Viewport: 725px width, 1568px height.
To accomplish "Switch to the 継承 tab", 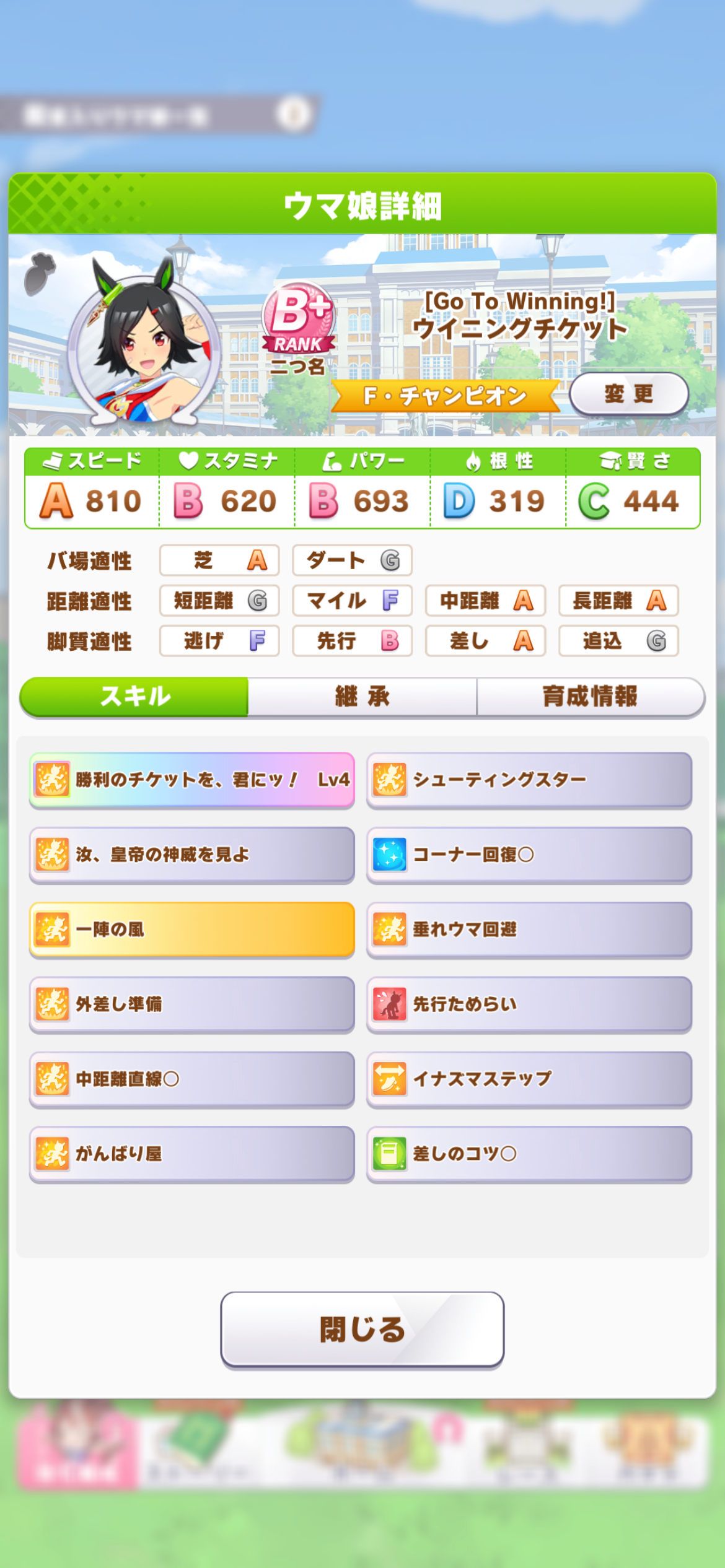I will [362, 697].
